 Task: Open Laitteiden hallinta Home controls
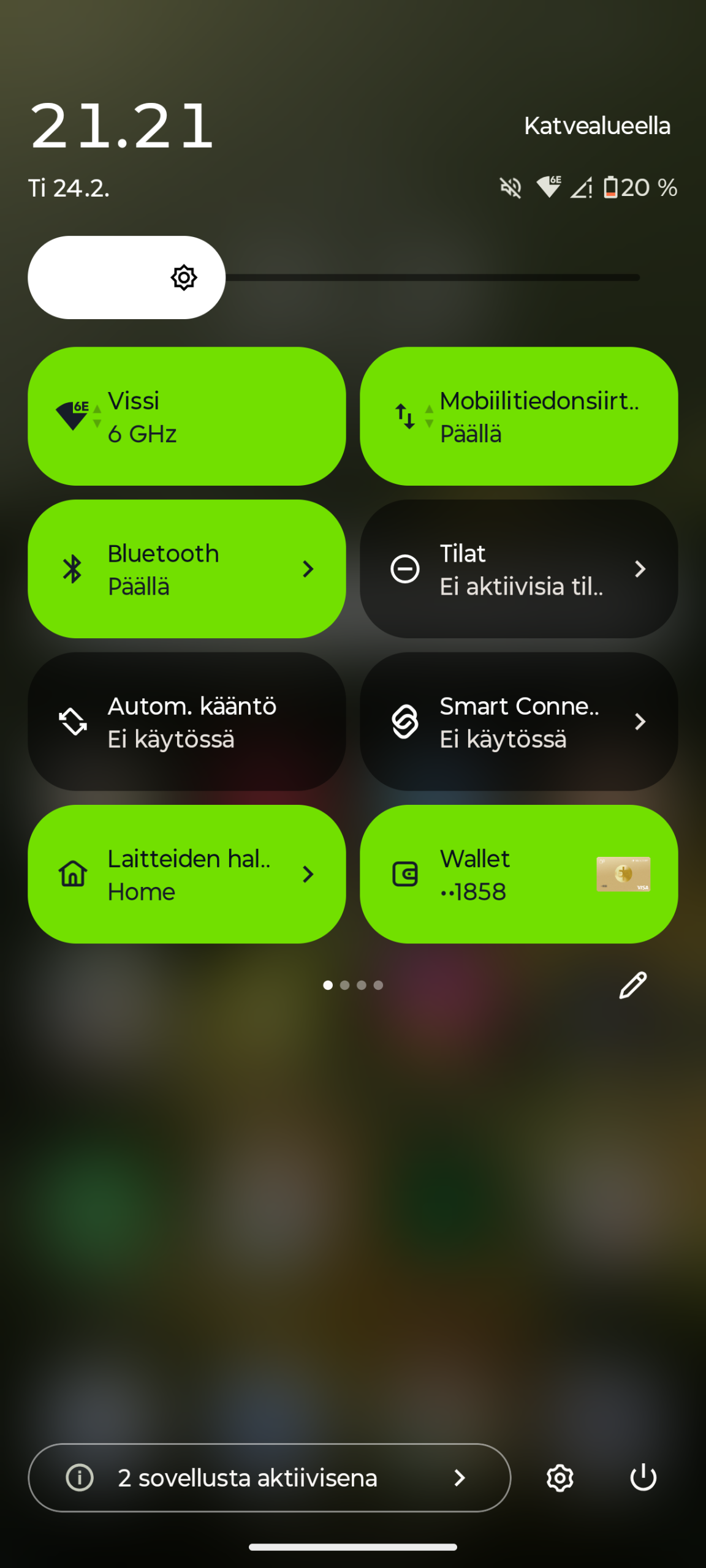click(186, 874)
